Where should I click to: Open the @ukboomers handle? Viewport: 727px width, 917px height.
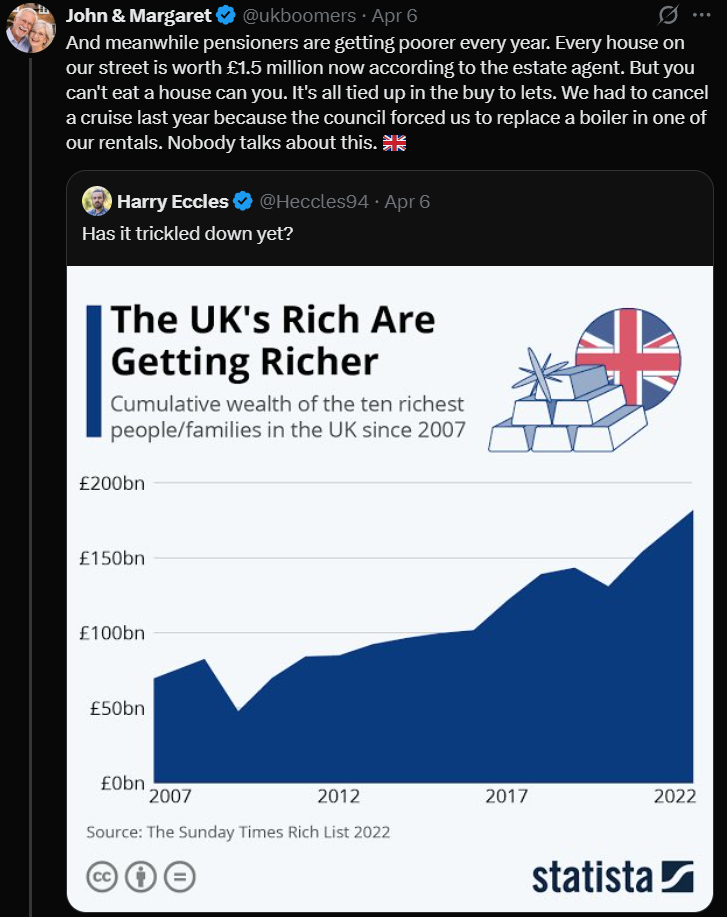tap(299, 16)
